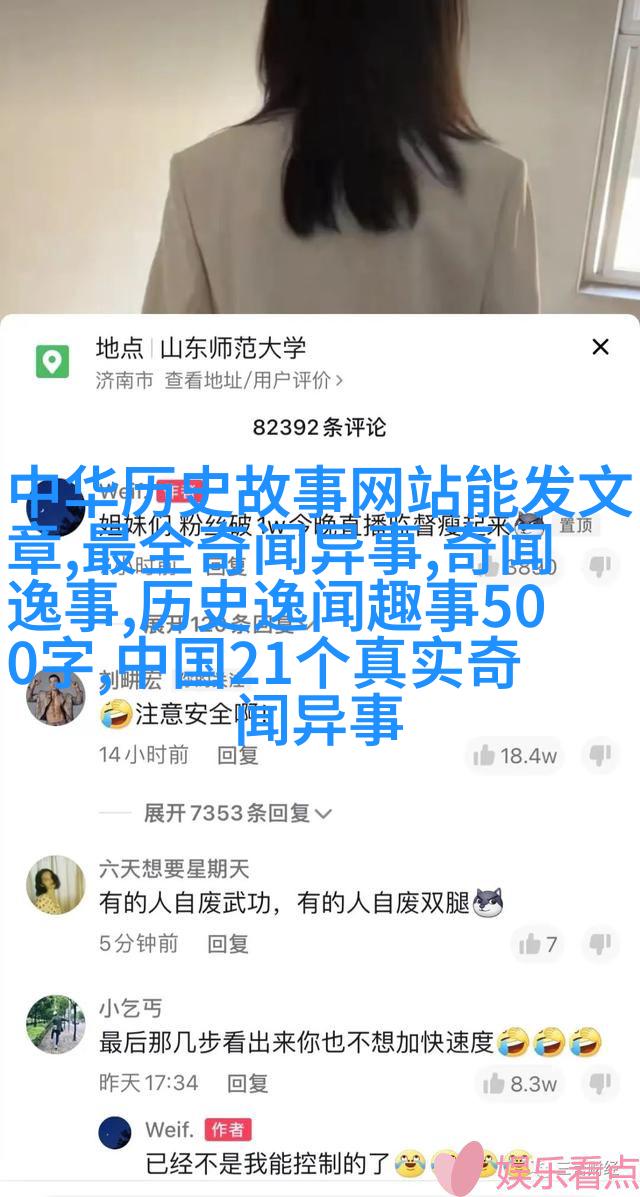Reply to the comment posted 14小时前
Screen dimensions: 640x1197
click(x=238, y=755)
